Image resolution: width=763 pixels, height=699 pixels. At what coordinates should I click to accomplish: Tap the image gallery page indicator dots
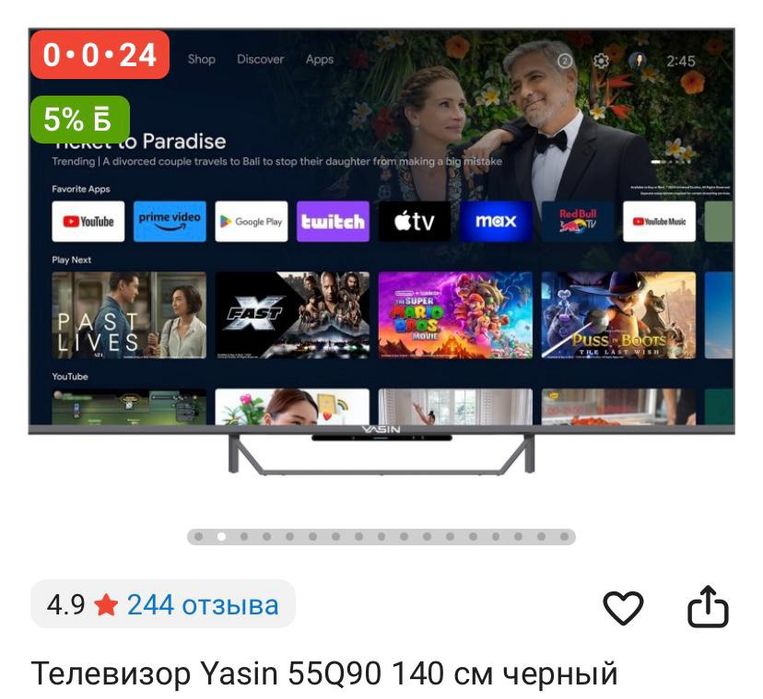381,537
